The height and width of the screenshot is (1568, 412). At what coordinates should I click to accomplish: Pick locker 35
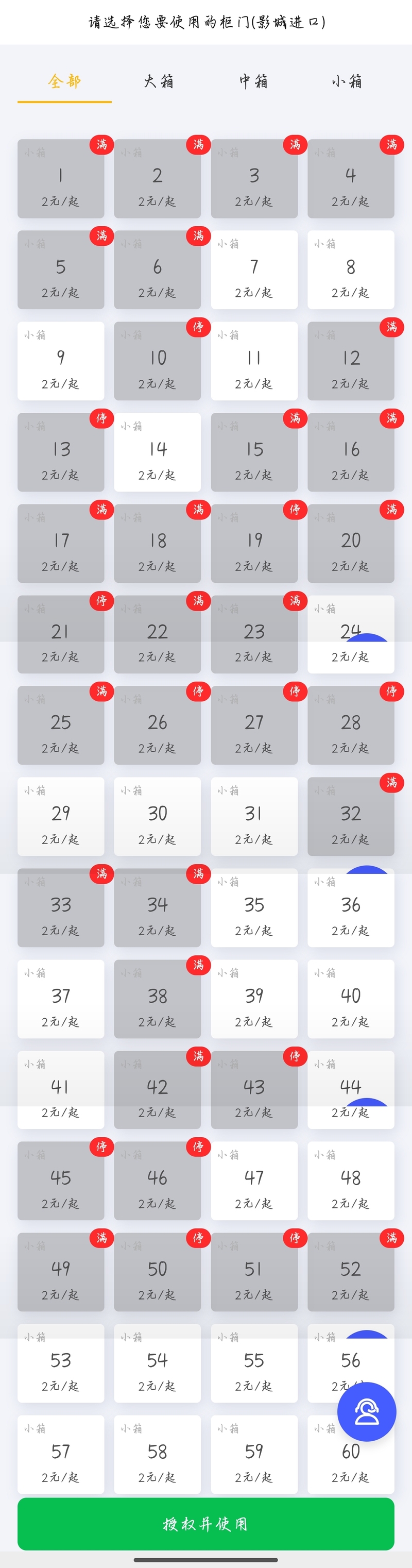coord(254,907)
